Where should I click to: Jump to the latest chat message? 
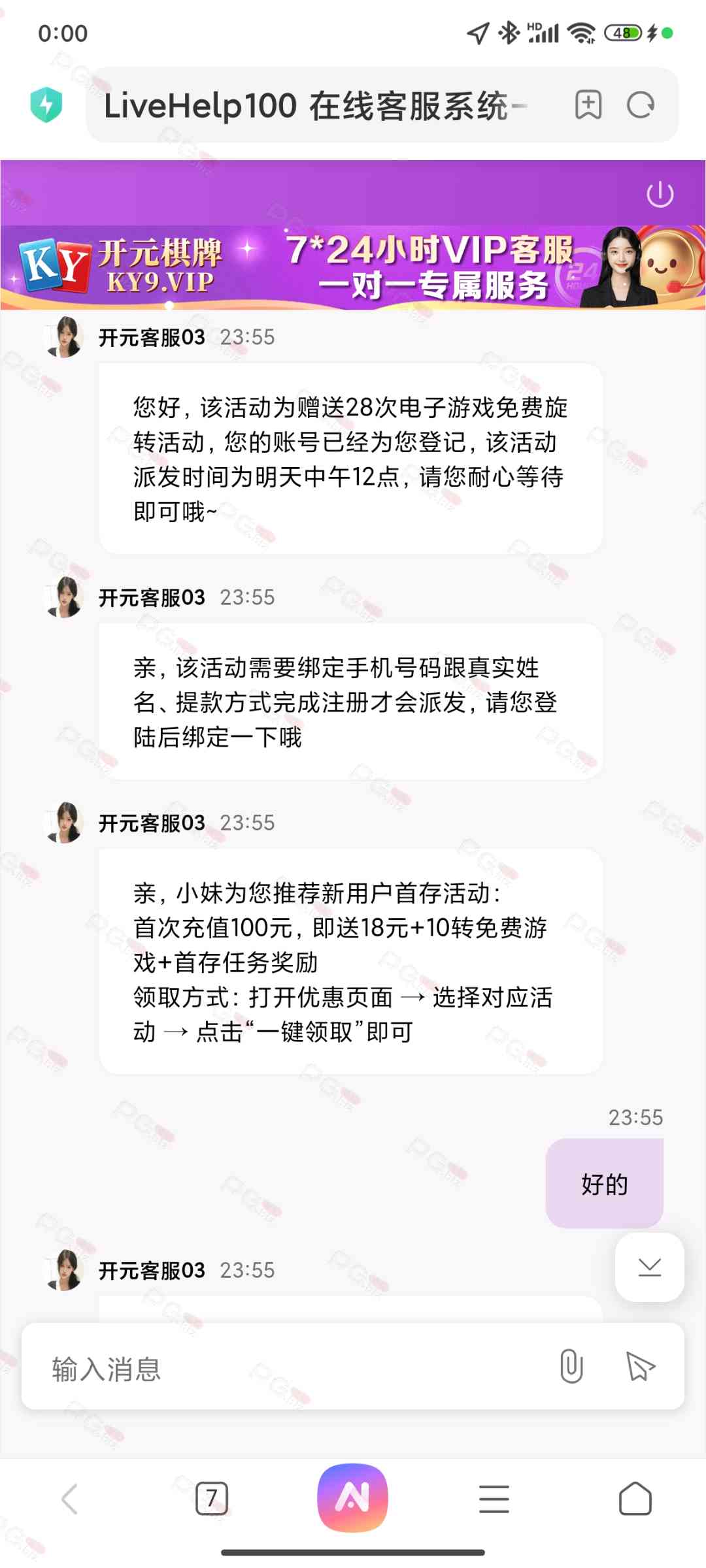[649, 1267]
